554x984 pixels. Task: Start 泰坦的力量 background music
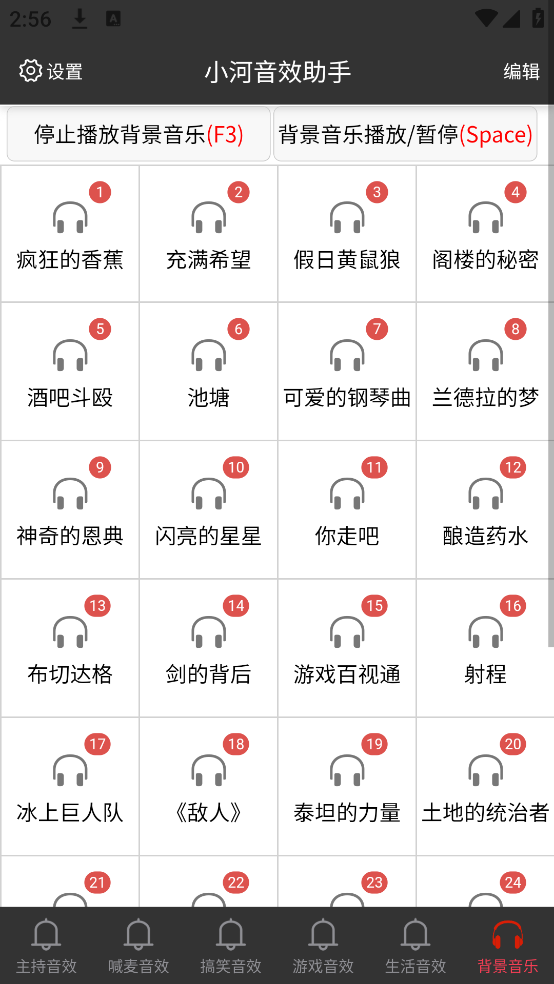pos(347,786)
